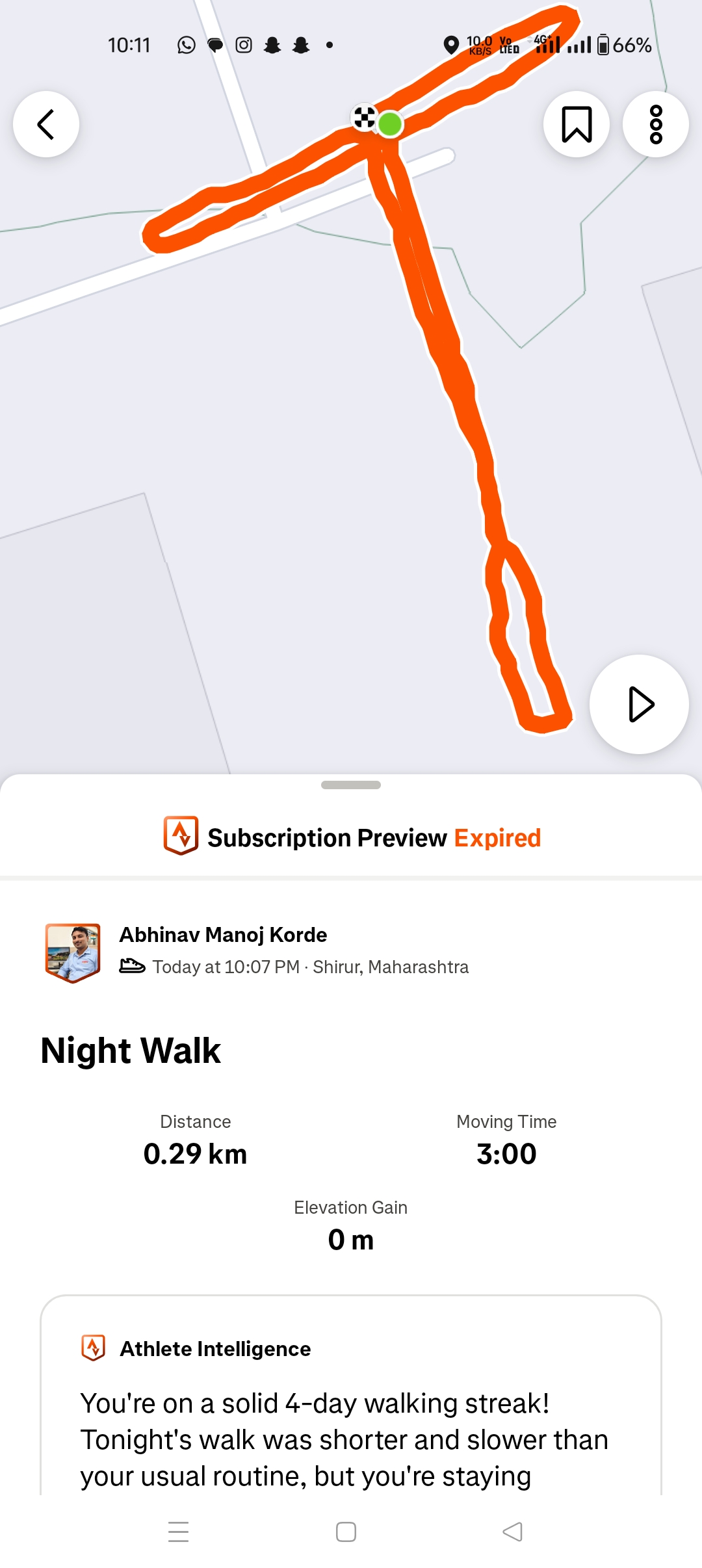702x1568 pixels.
Task: View Abhinav Manoj Korde's athlete profile name
Action: tap(223, 935)
